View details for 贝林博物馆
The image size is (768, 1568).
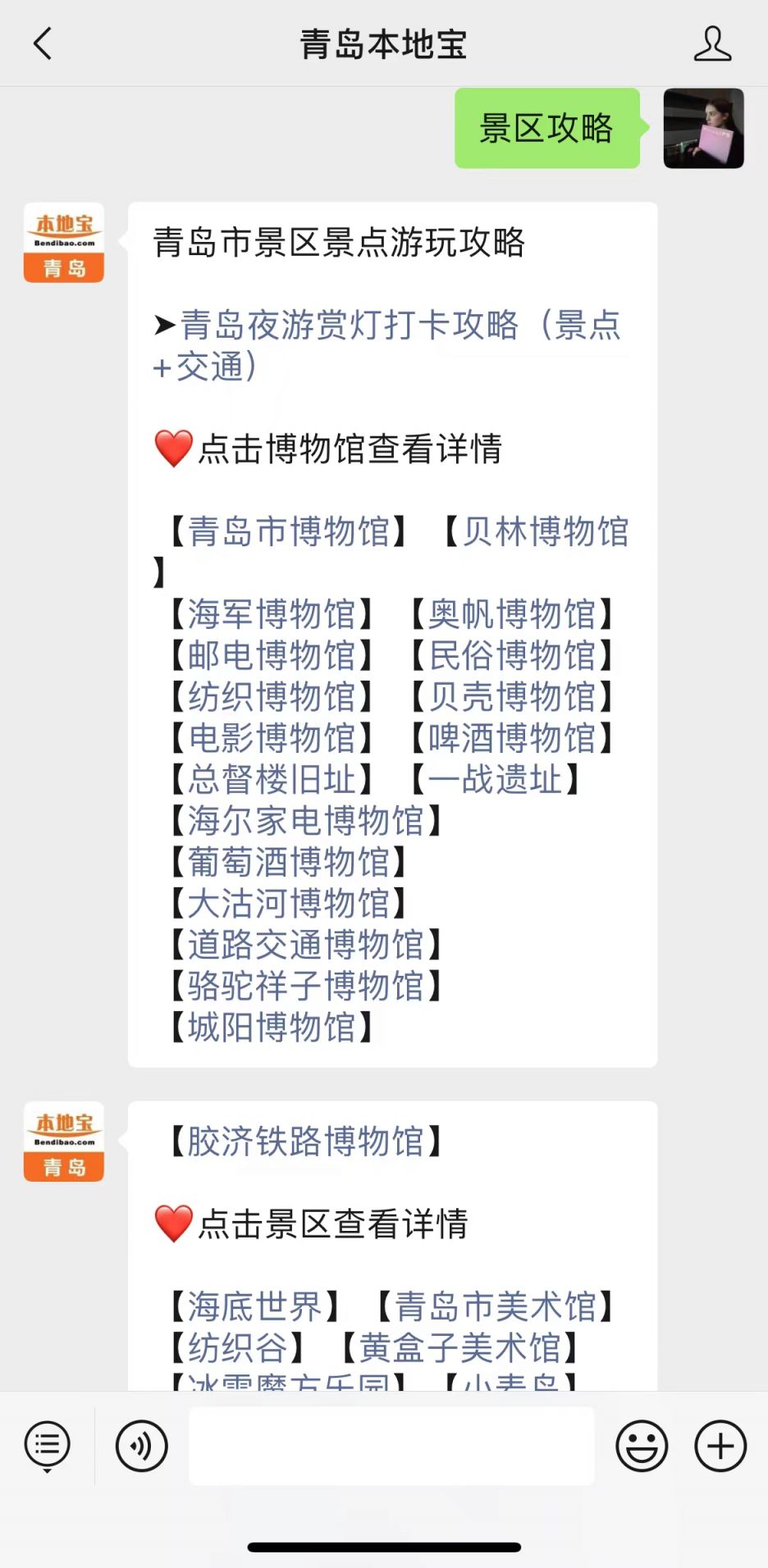[545, 531]
